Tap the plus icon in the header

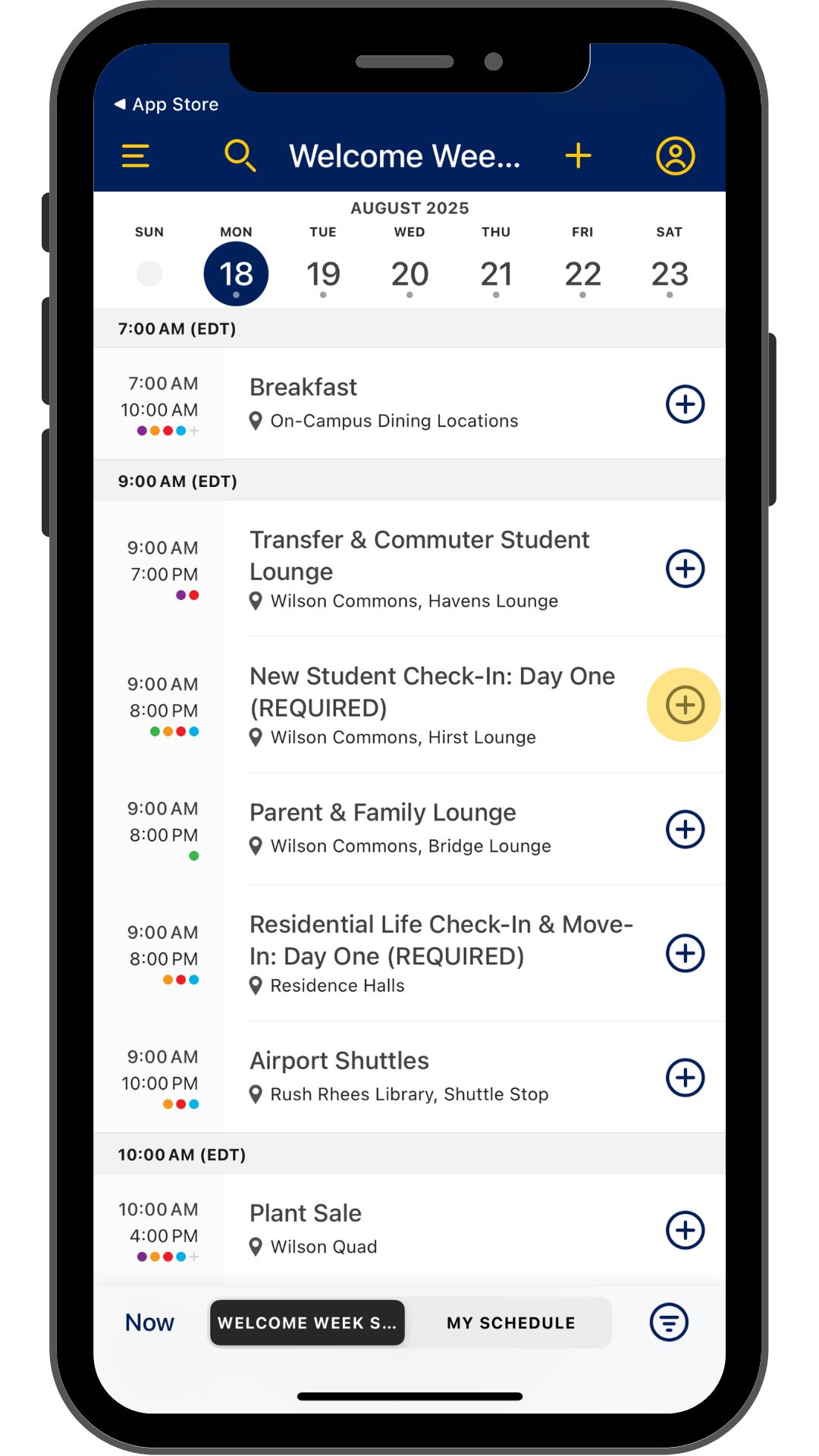coord(578,155)
